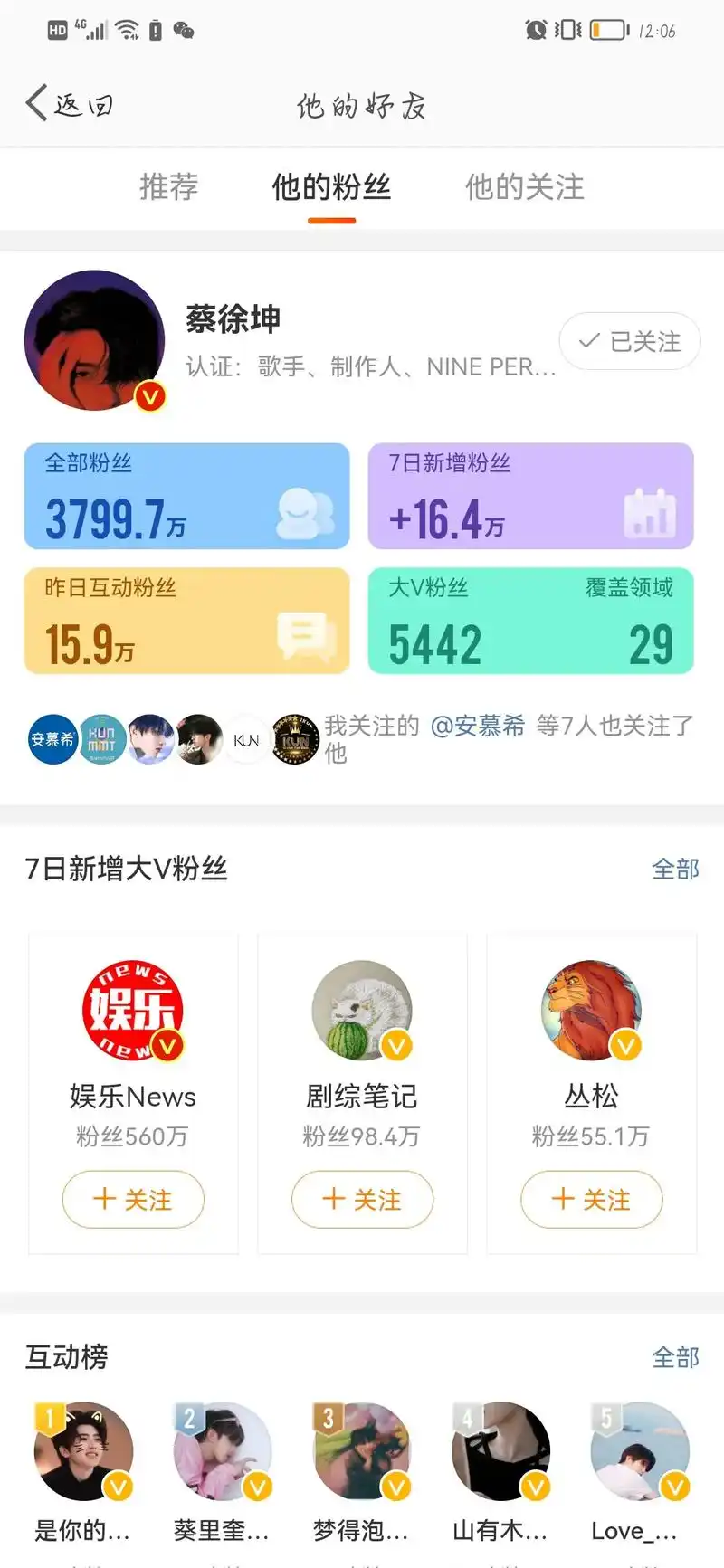View 全部 of 7日新增大V粉丝

point(676,869)
